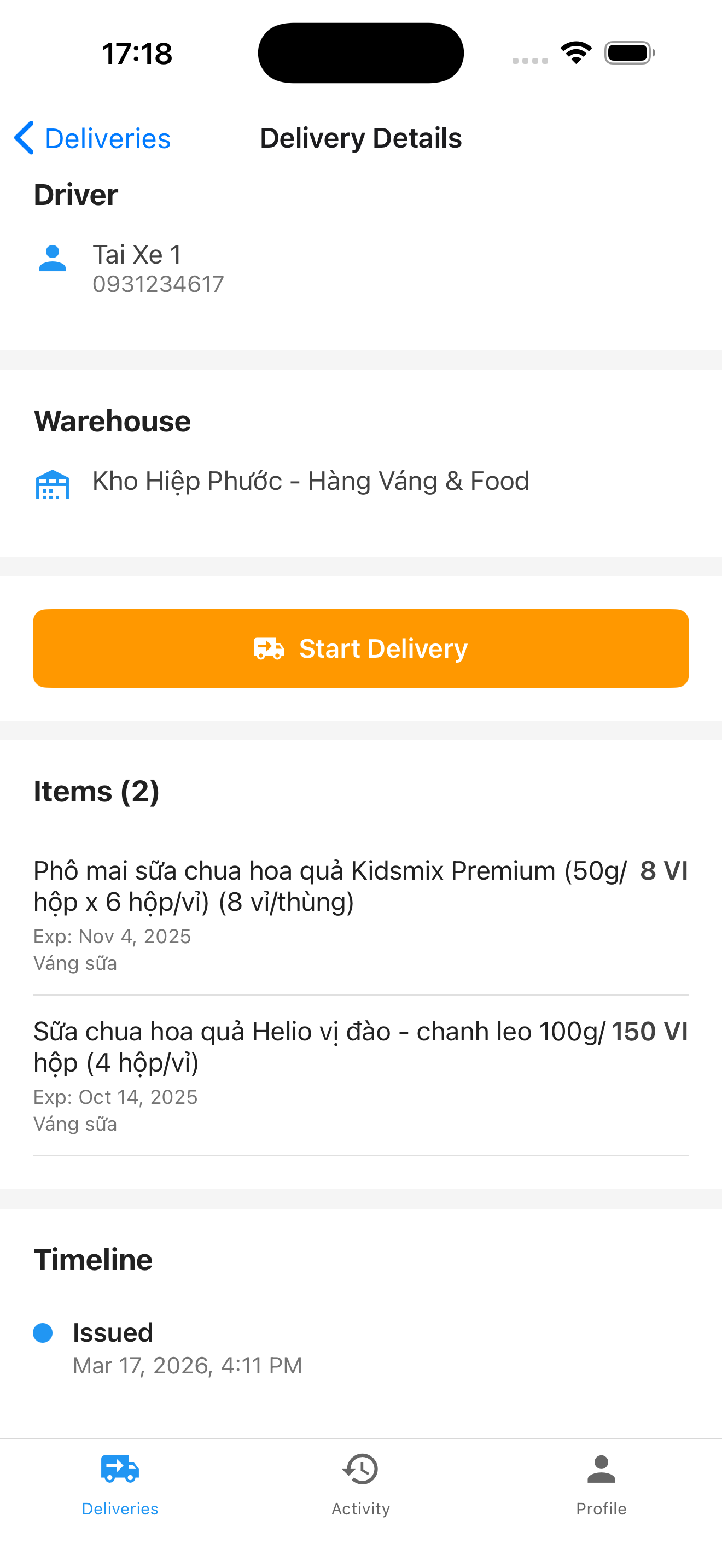Screen dimensions: 722x1568
Task: Select the Deliveries truck icon in bottom navigation
Action: (119, 1469)
